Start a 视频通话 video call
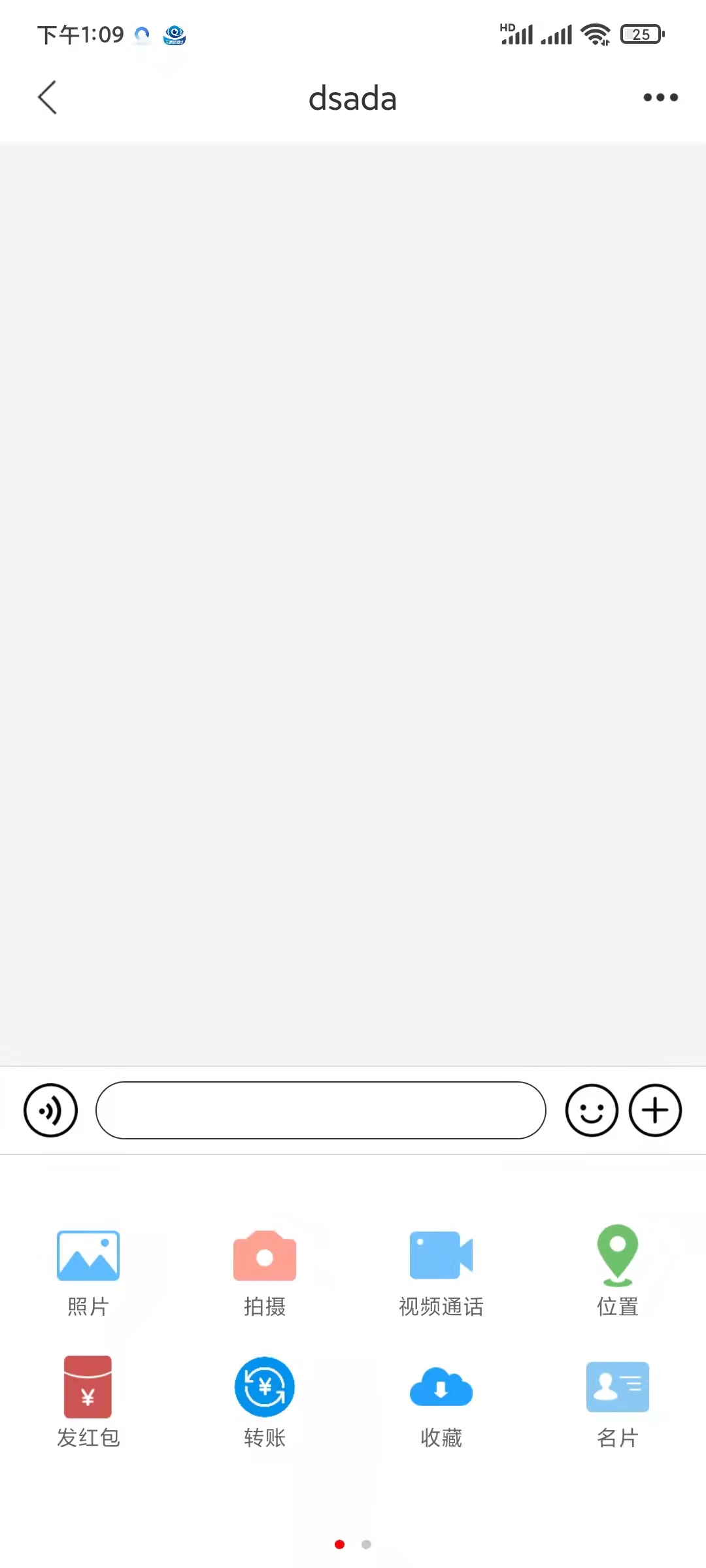The width and height of the screenshot is (706, 1568). (x=441, y=1271)
